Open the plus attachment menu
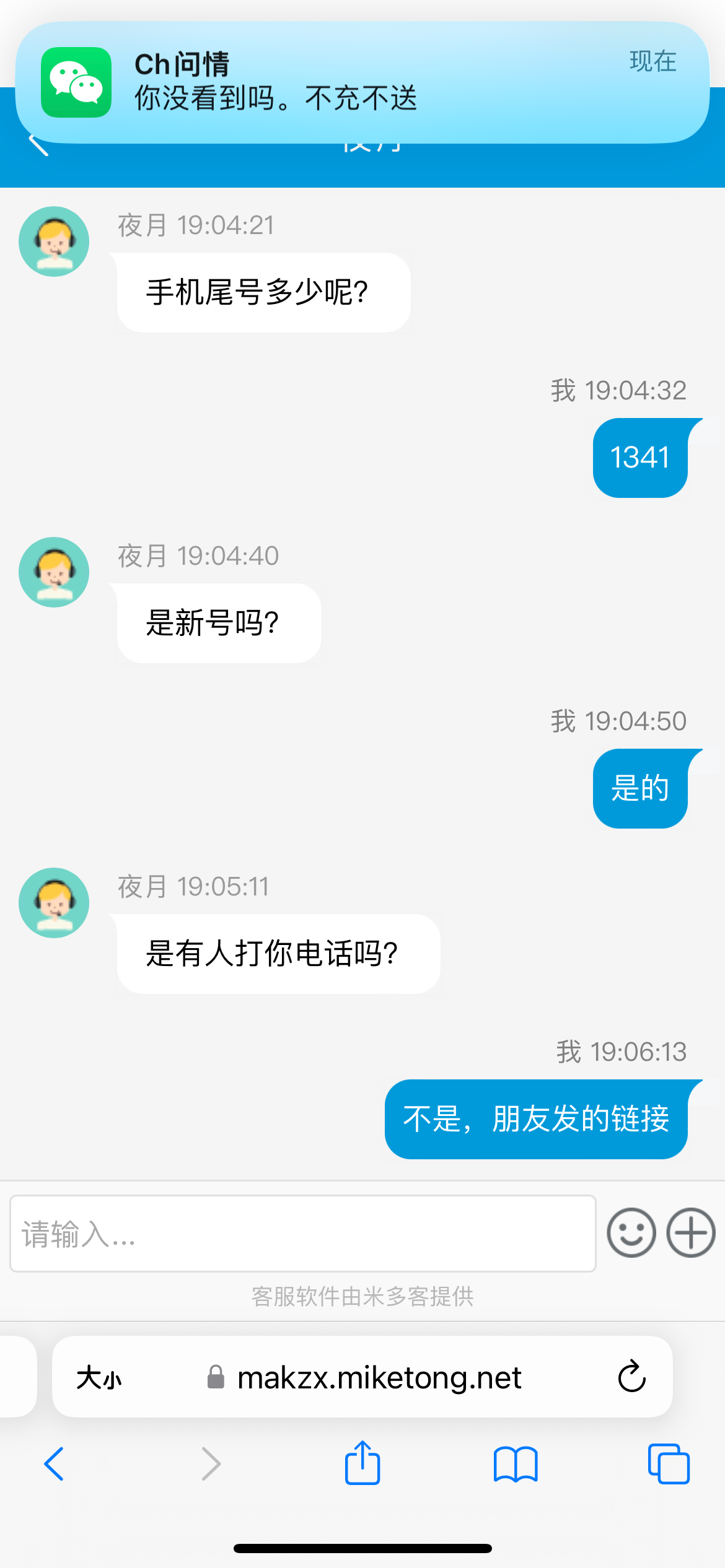This screenshot has height=1568, width=725. 691,1233
